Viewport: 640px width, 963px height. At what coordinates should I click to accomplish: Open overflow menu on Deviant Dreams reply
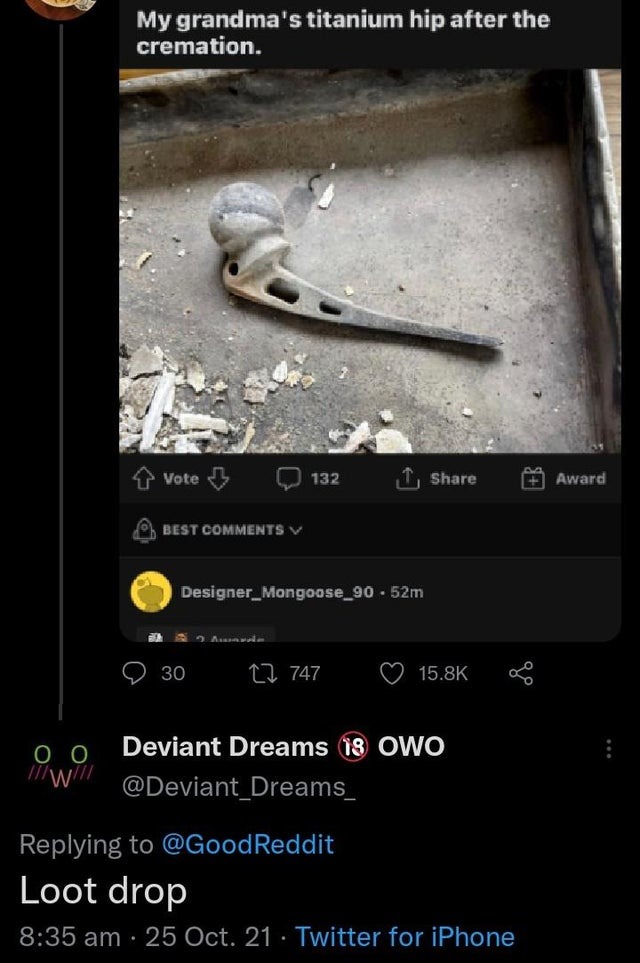click(x=609, y=748)
